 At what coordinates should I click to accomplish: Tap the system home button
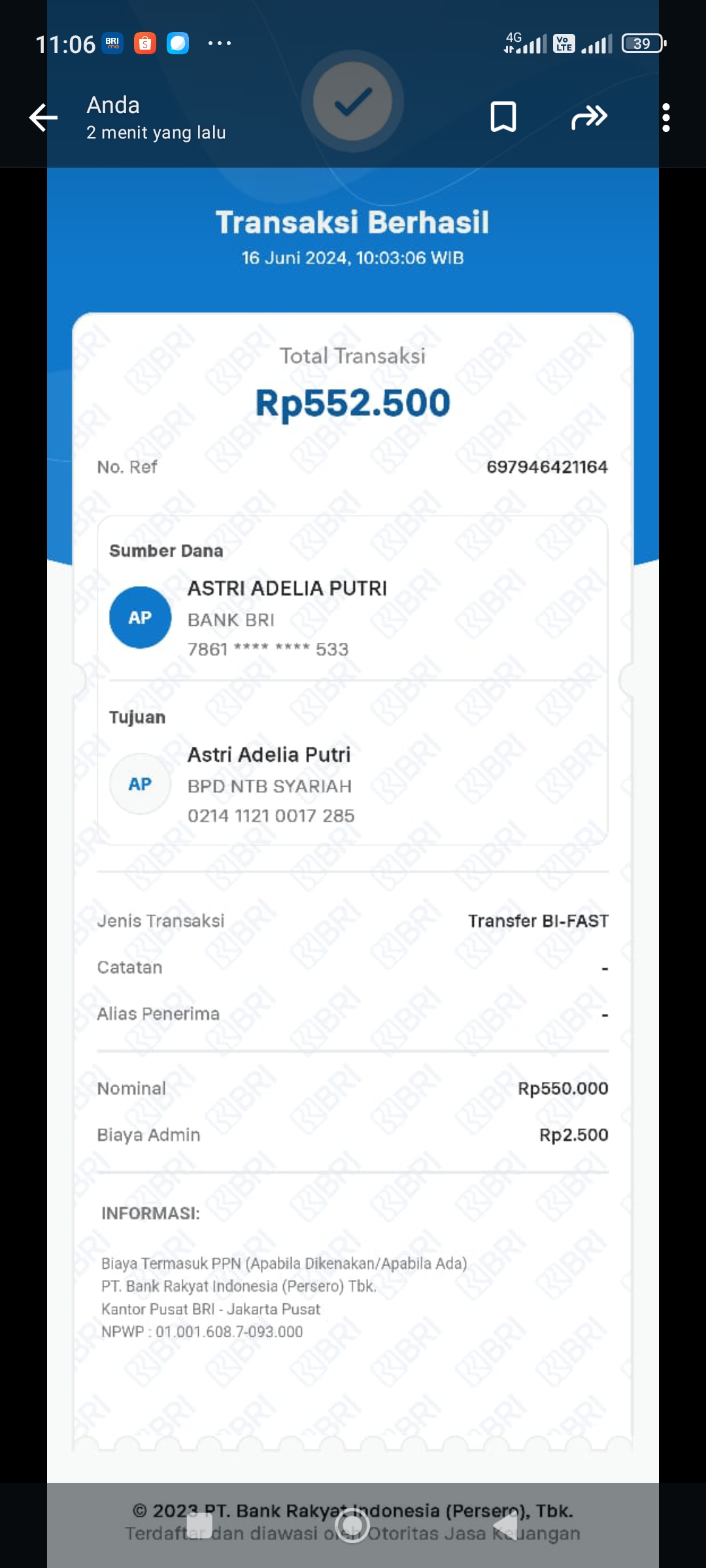click(x=352, y=1526)
